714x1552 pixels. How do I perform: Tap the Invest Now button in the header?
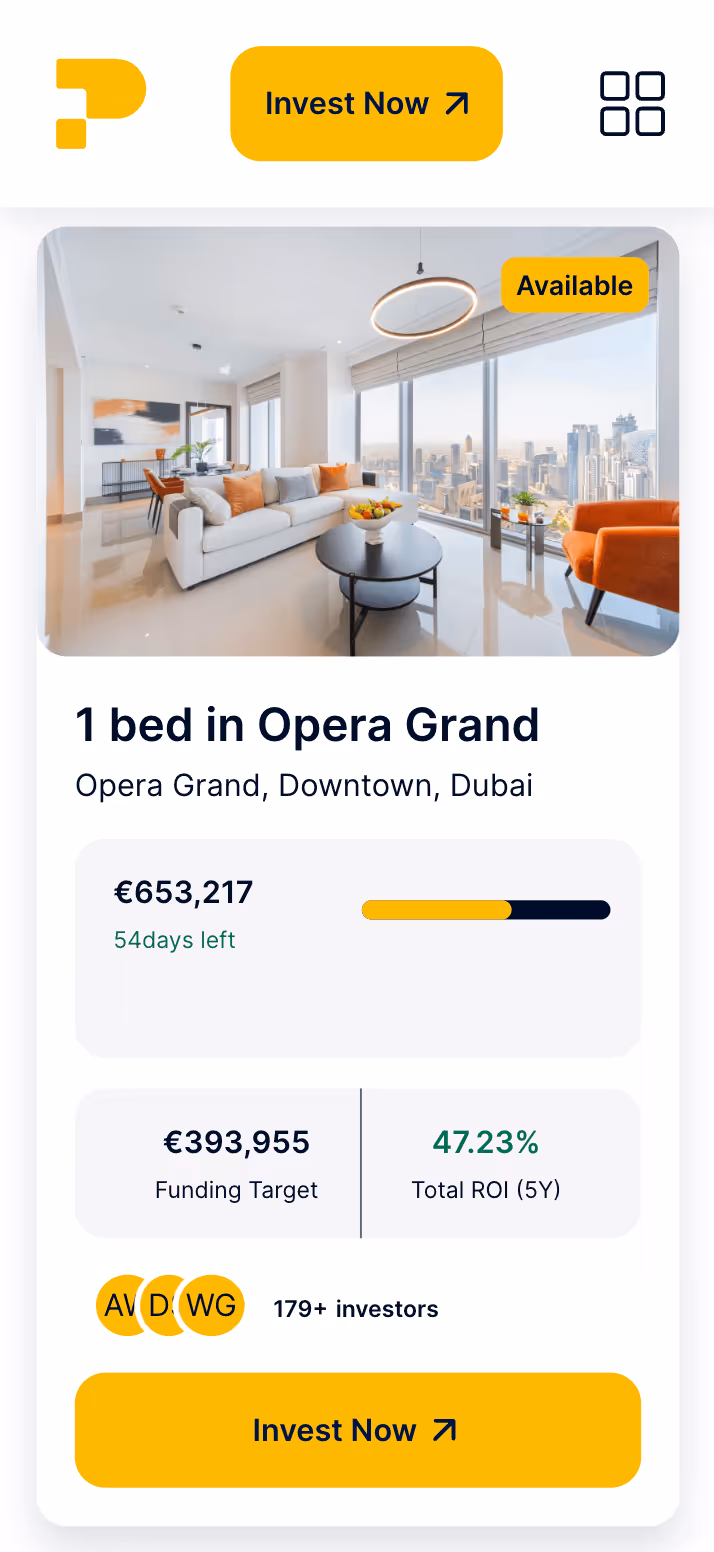[366, 104]
